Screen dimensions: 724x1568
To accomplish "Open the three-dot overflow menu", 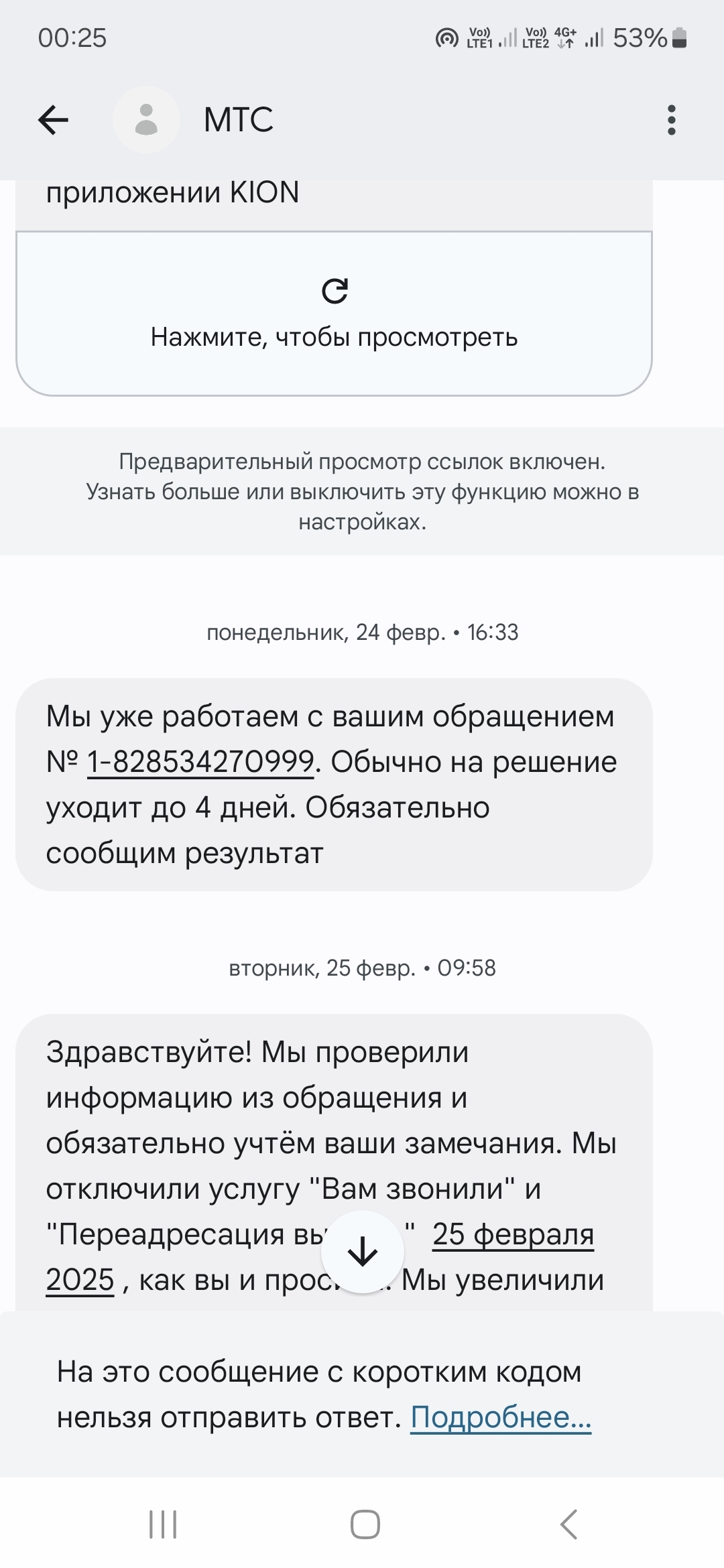I will [x=671, y=121].
